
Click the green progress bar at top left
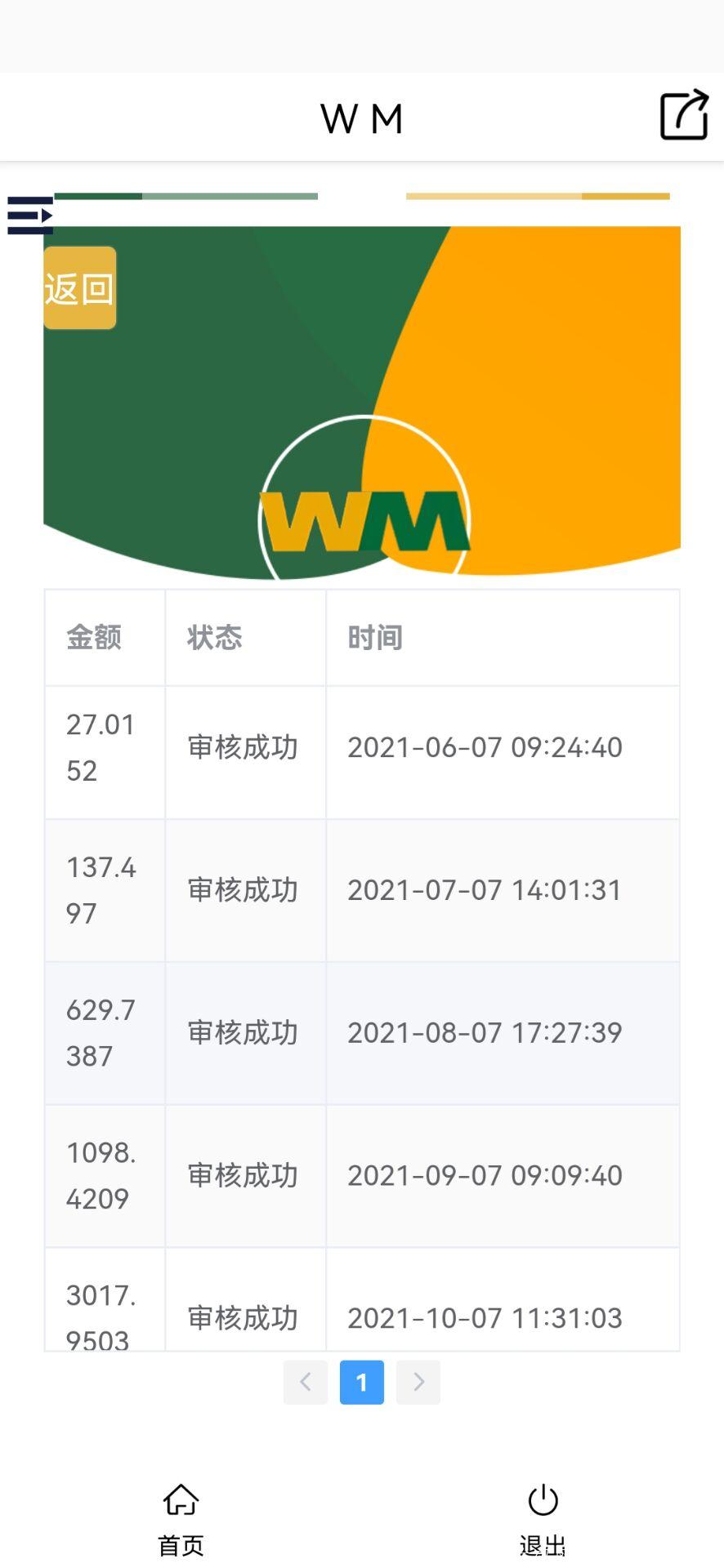pos(186,196)
